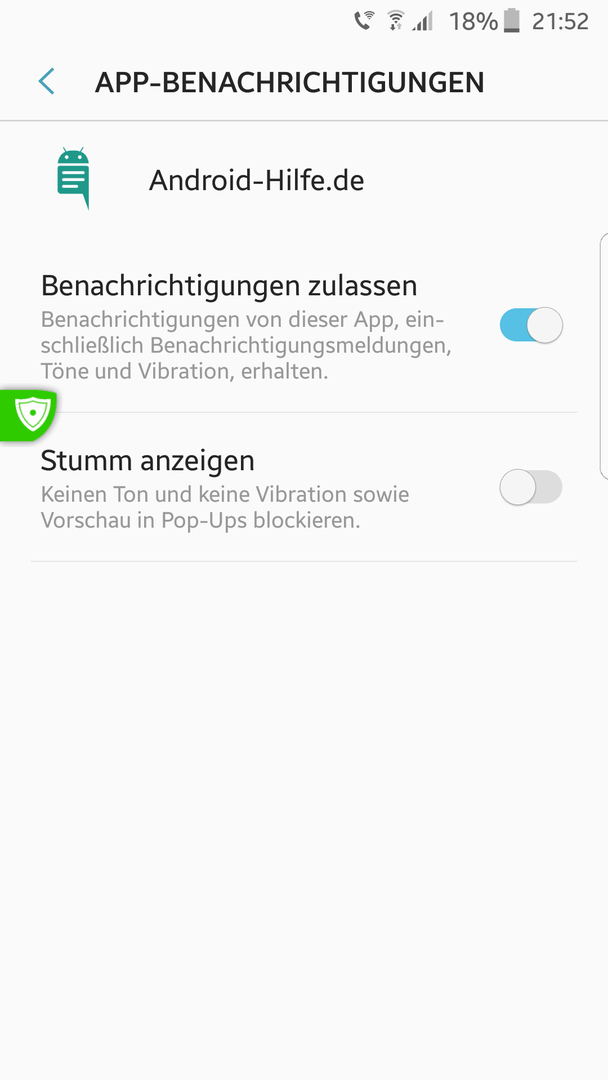This screenshot has height=1080, width=608.
Task: Disable the Benachrichtigungen zulassen switch
Action: tap(531, 325)
